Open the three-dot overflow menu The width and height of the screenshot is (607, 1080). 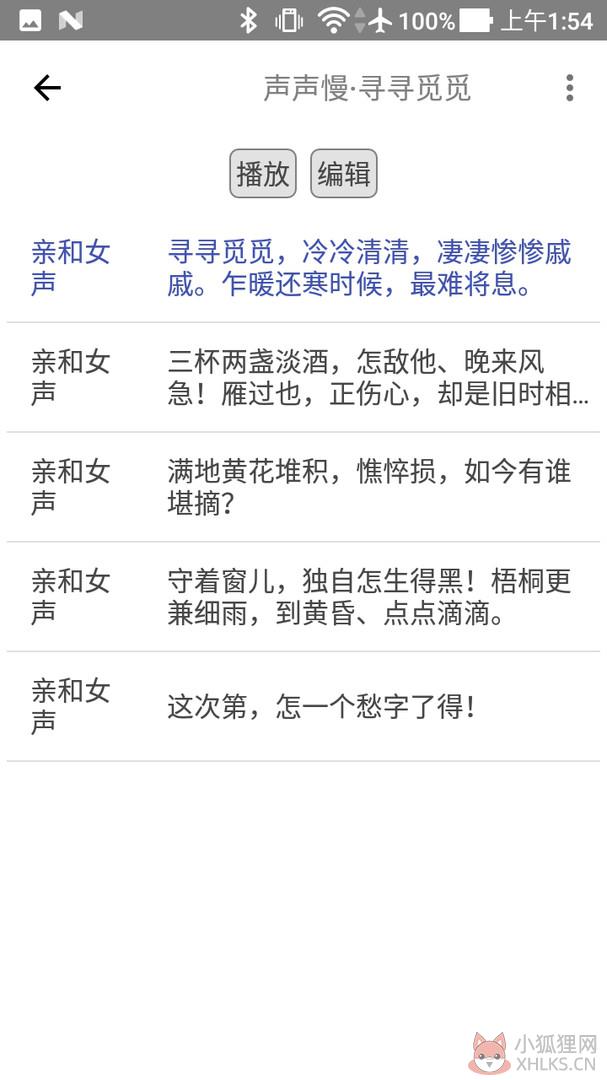click(x=569, y=88)
